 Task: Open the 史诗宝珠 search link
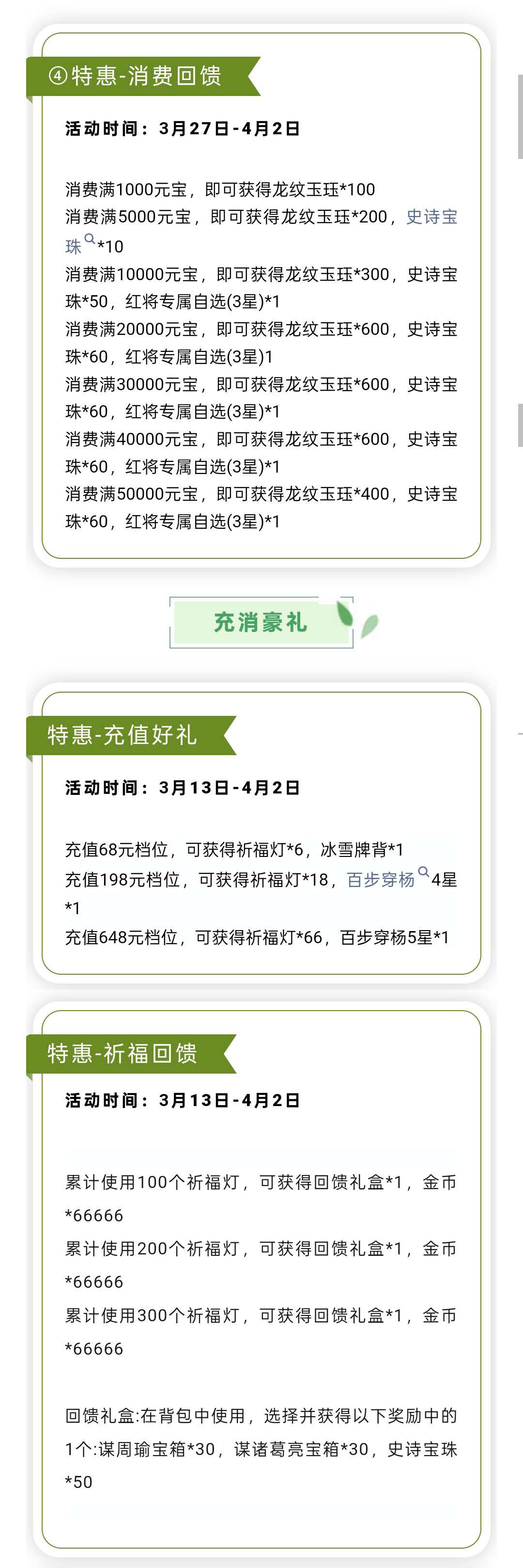point(431,217)
